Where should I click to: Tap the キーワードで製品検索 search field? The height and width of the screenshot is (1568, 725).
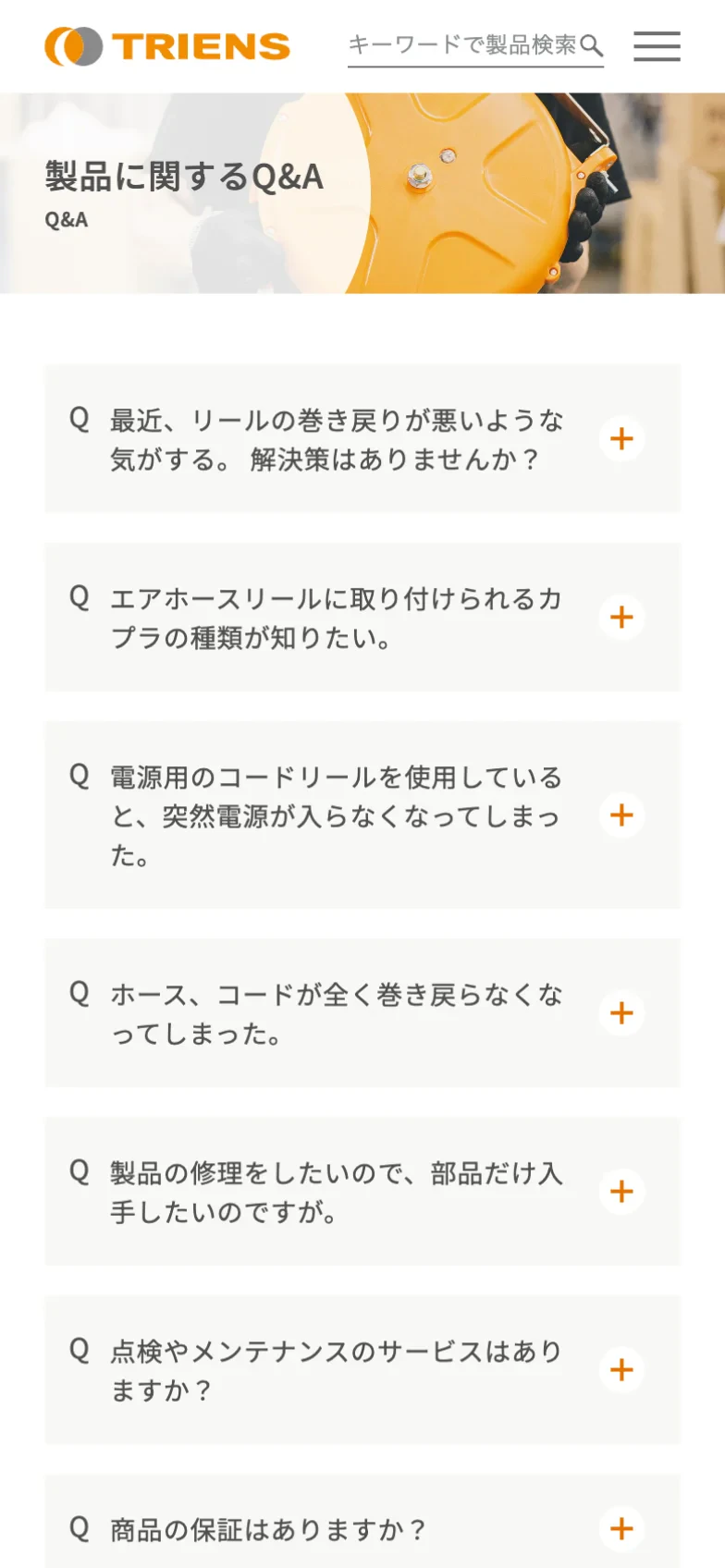tap(462, 45)
